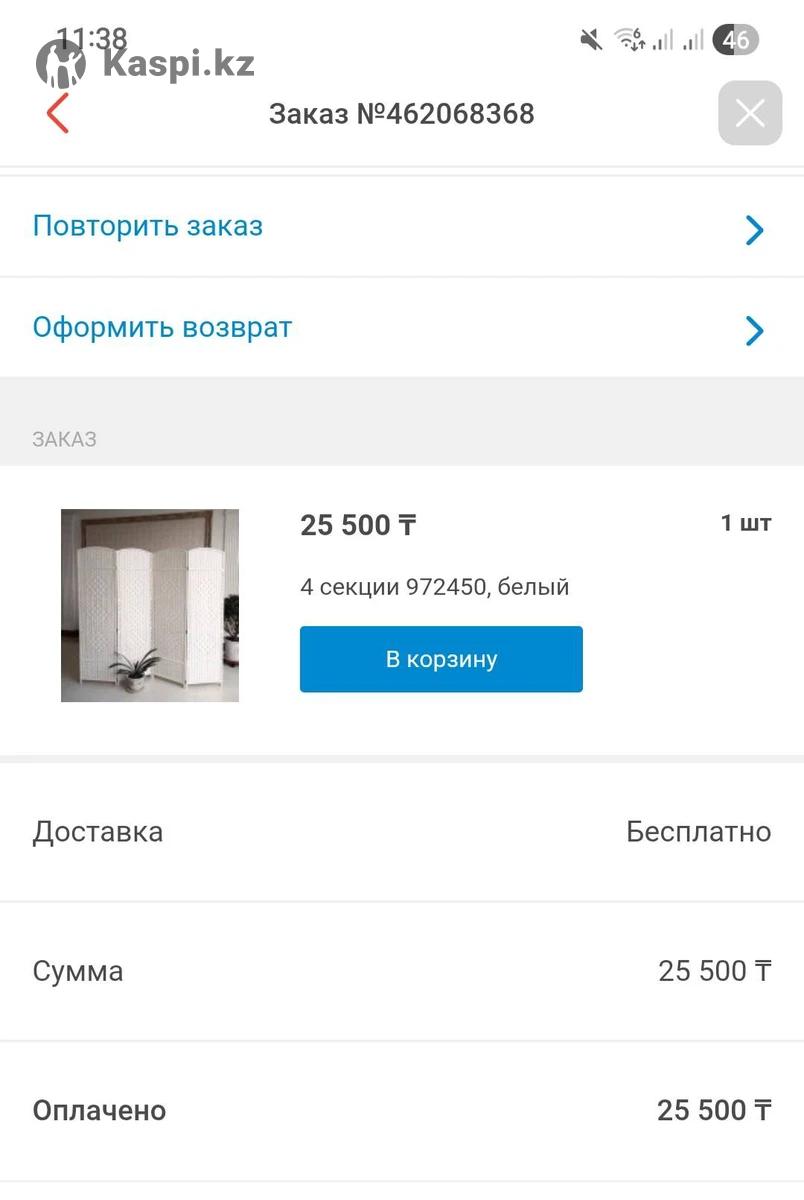
Task: Open the white folding screen product image
Action: click(x=150, y=605)
